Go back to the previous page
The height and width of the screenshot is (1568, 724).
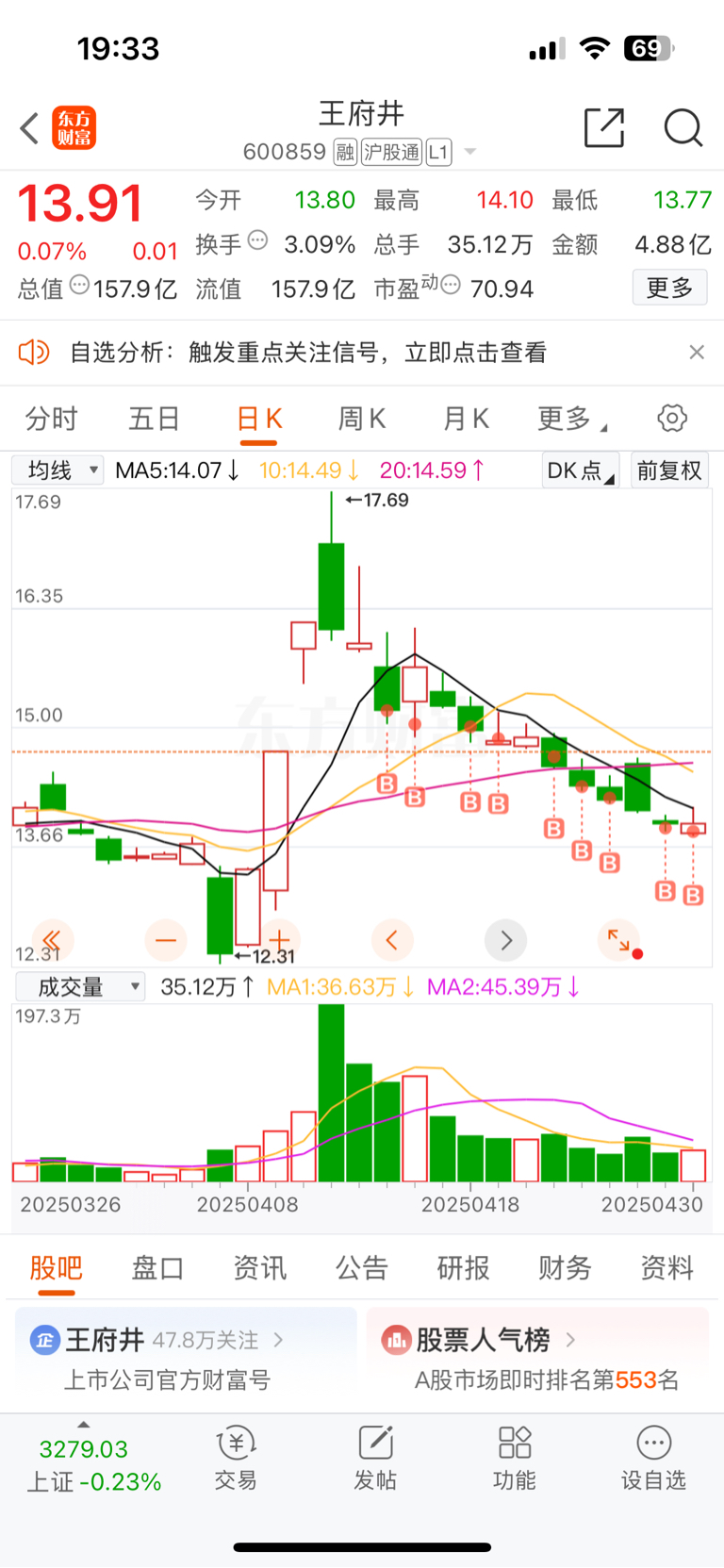coord(30,128)
